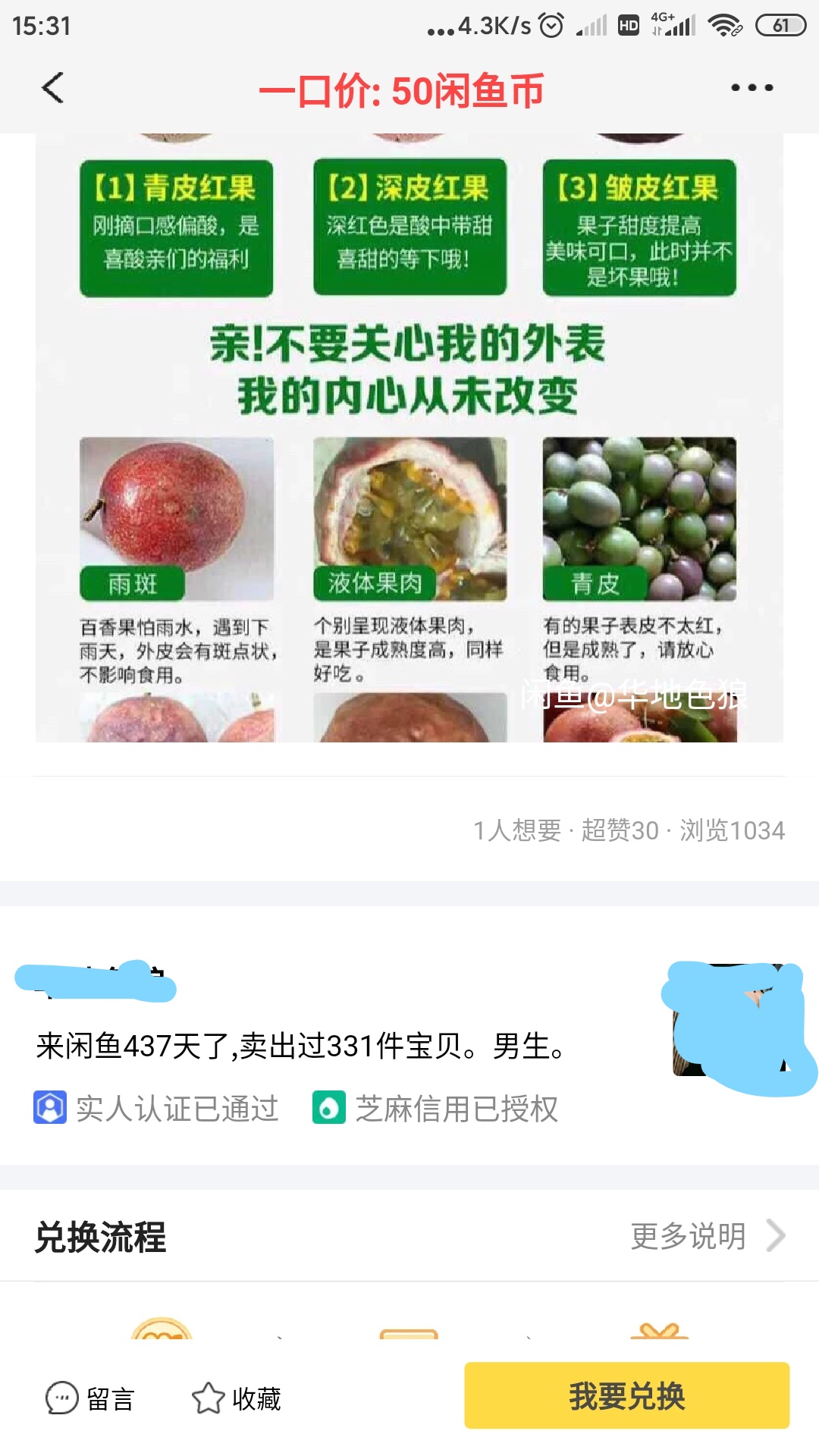
Task: Tap the Wi-Fi status bar icon
Action: (723, 24)
